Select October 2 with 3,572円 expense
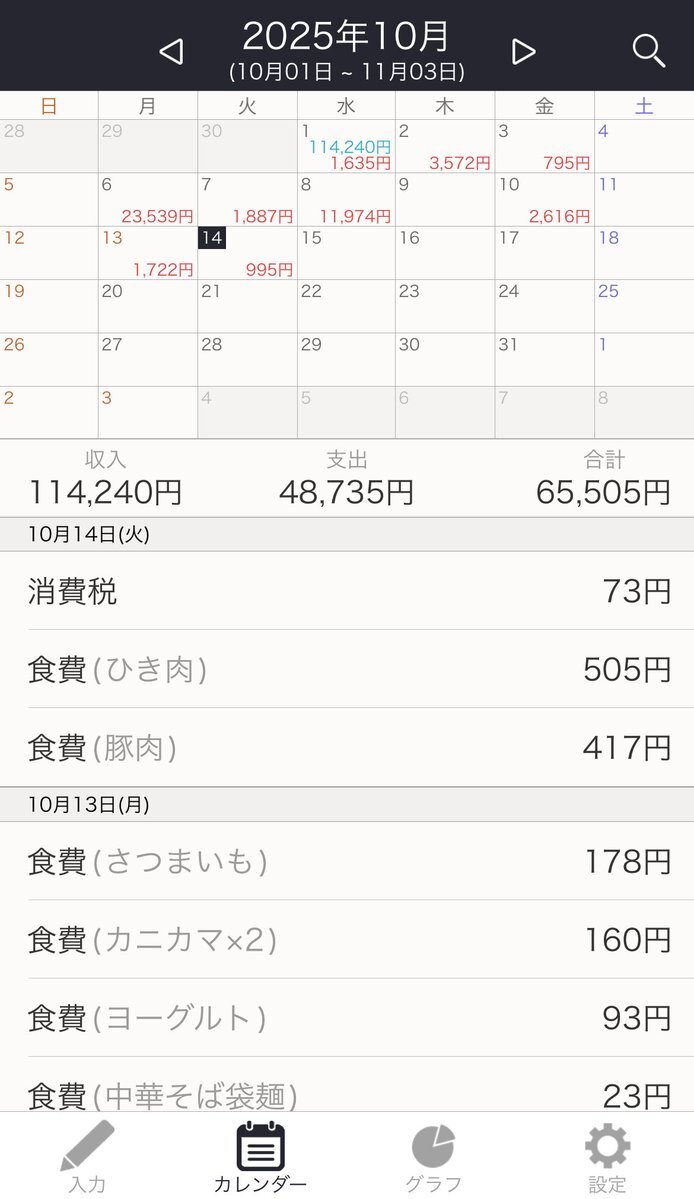694x1199 pixels. coord(445,146)
